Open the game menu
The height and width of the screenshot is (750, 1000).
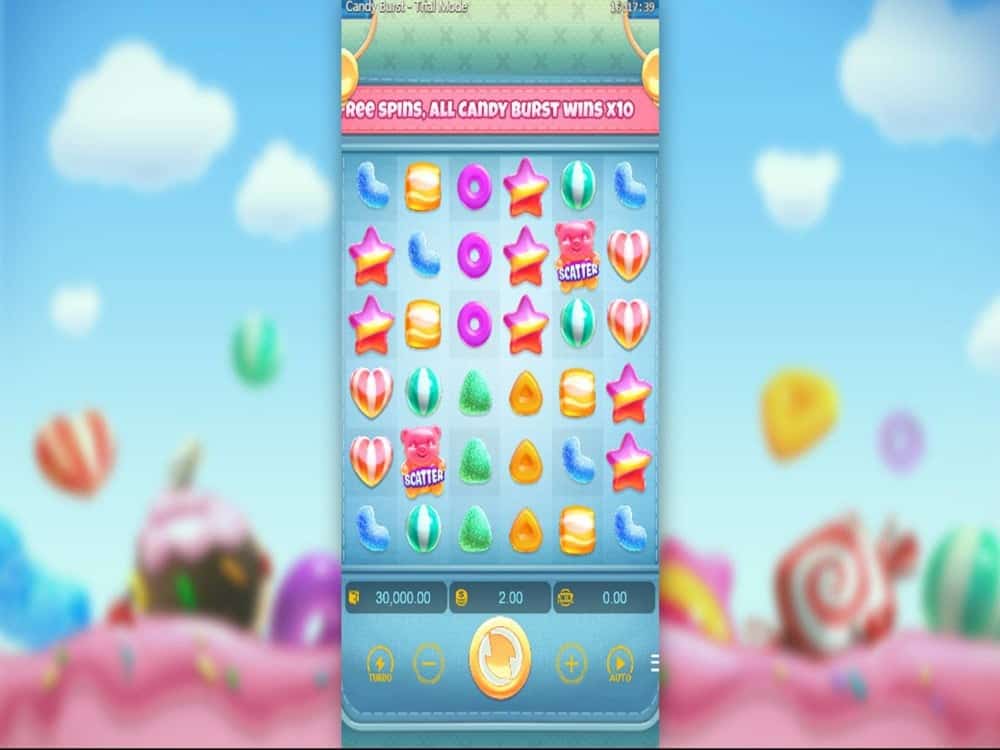click(x=655, y=662)
